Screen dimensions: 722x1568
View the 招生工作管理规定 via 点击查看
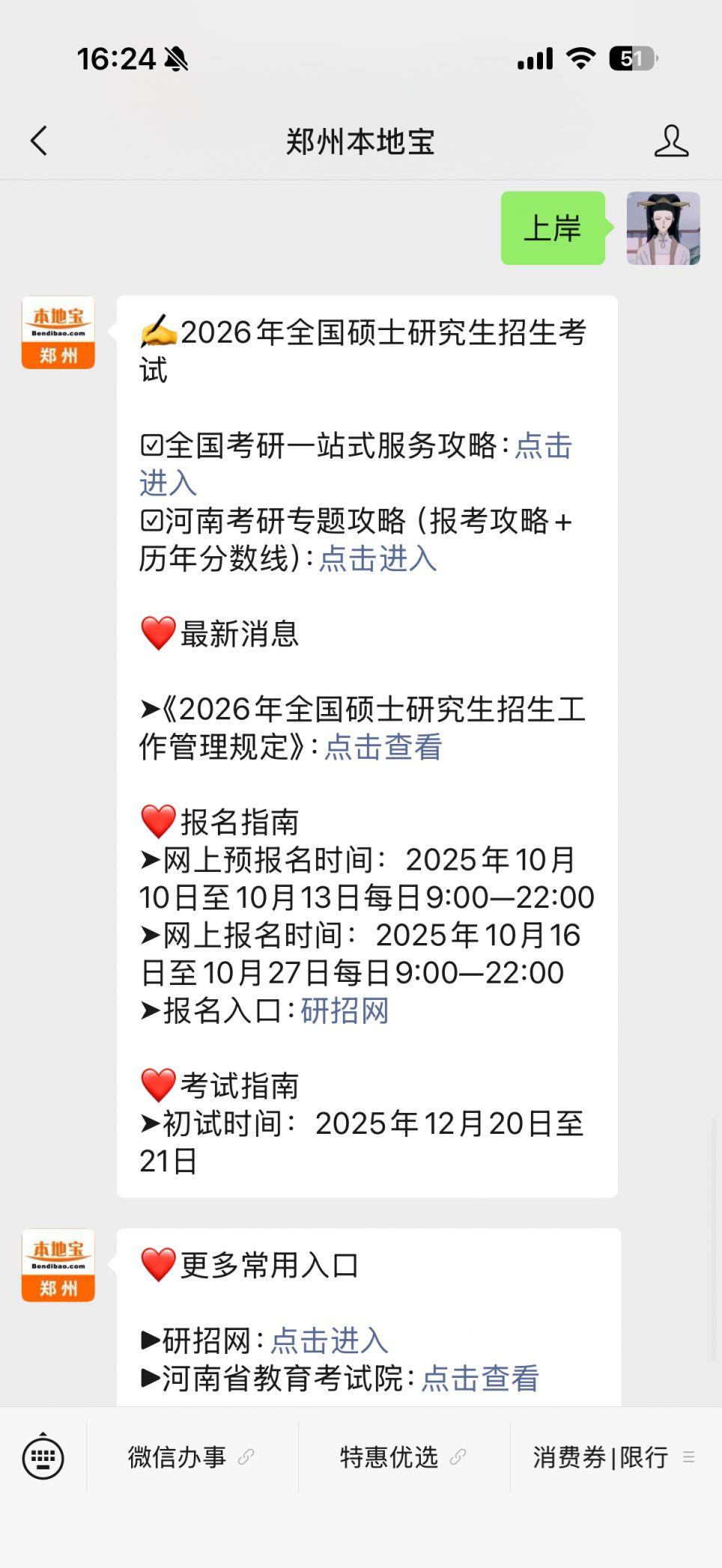click(x=383, y=747)
